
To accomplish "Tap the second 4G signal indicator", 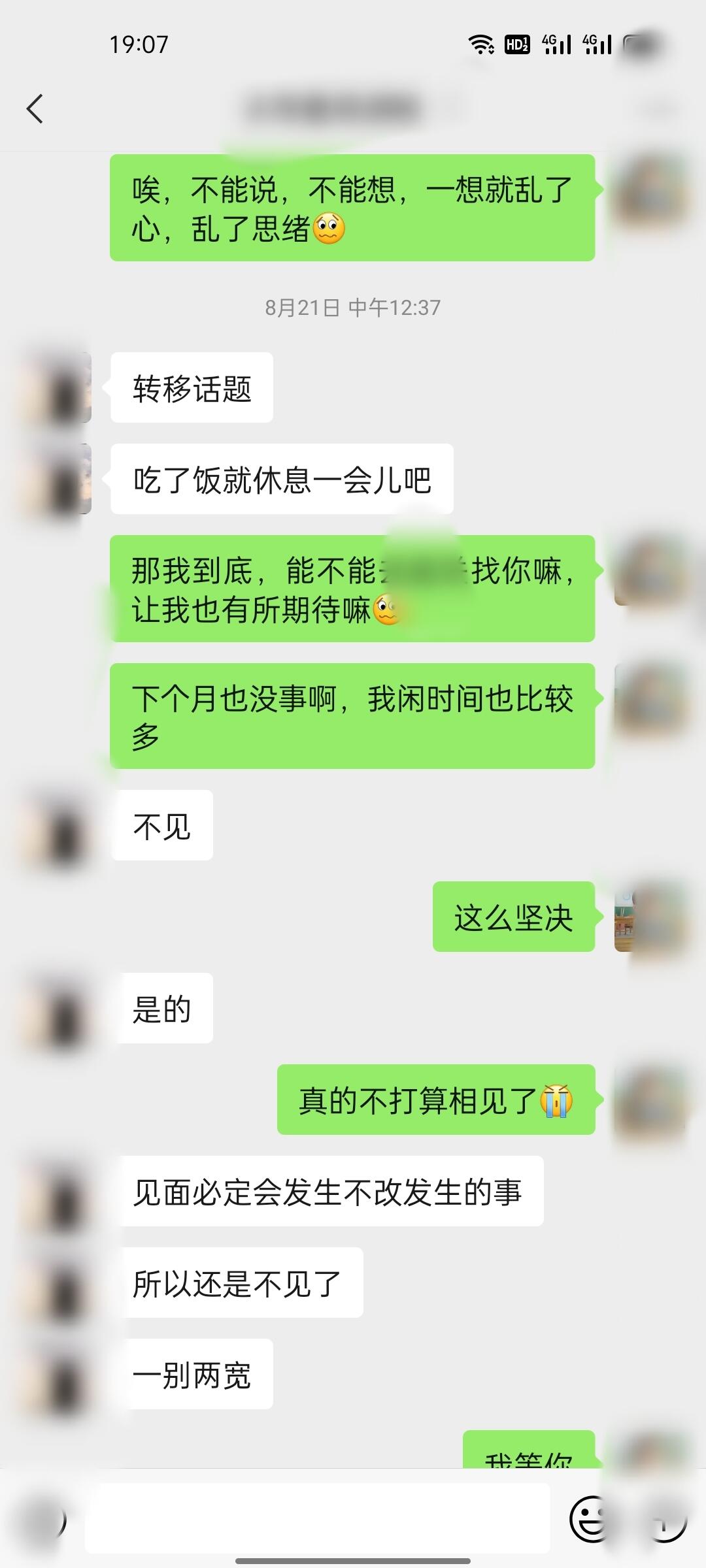I will (596, 44).
